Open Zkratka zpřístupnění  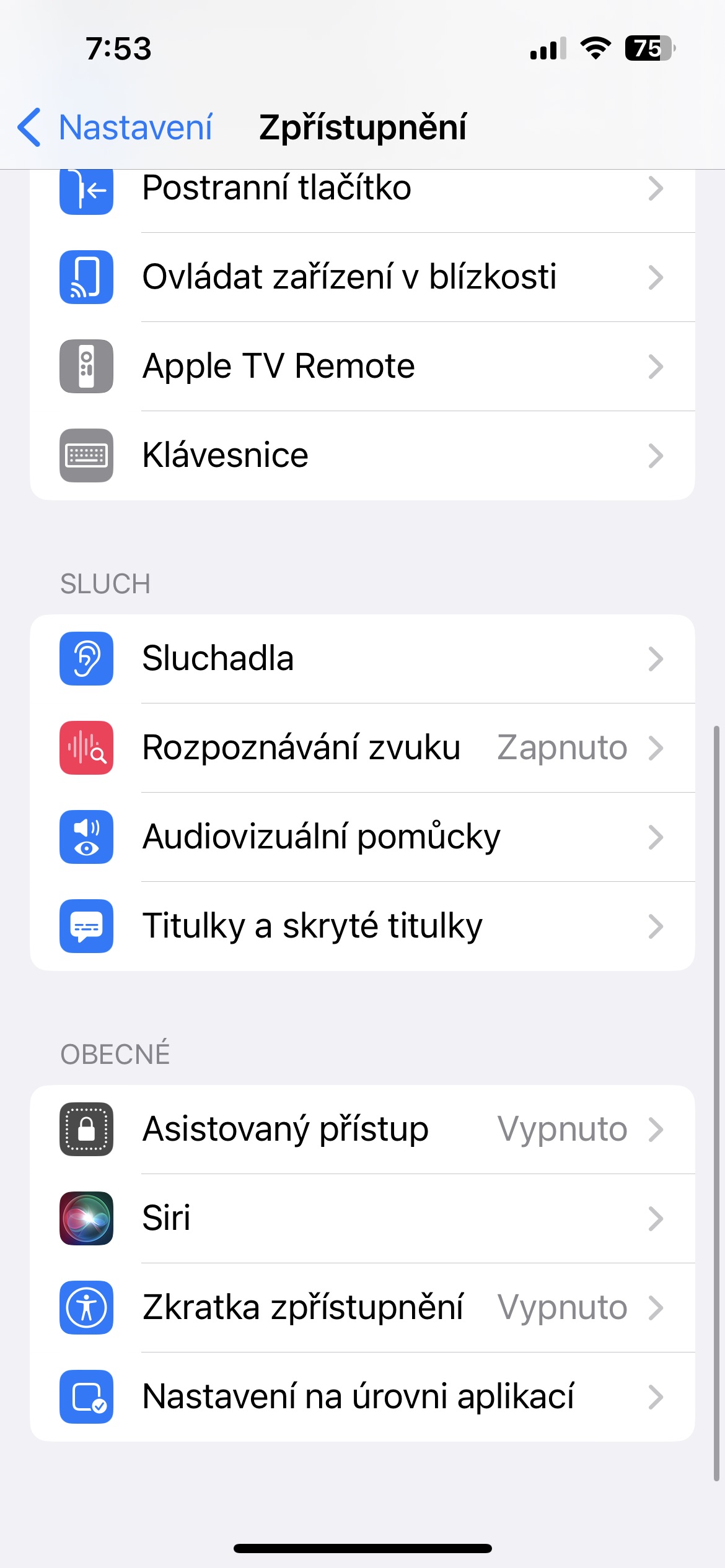pos(362,1307)
